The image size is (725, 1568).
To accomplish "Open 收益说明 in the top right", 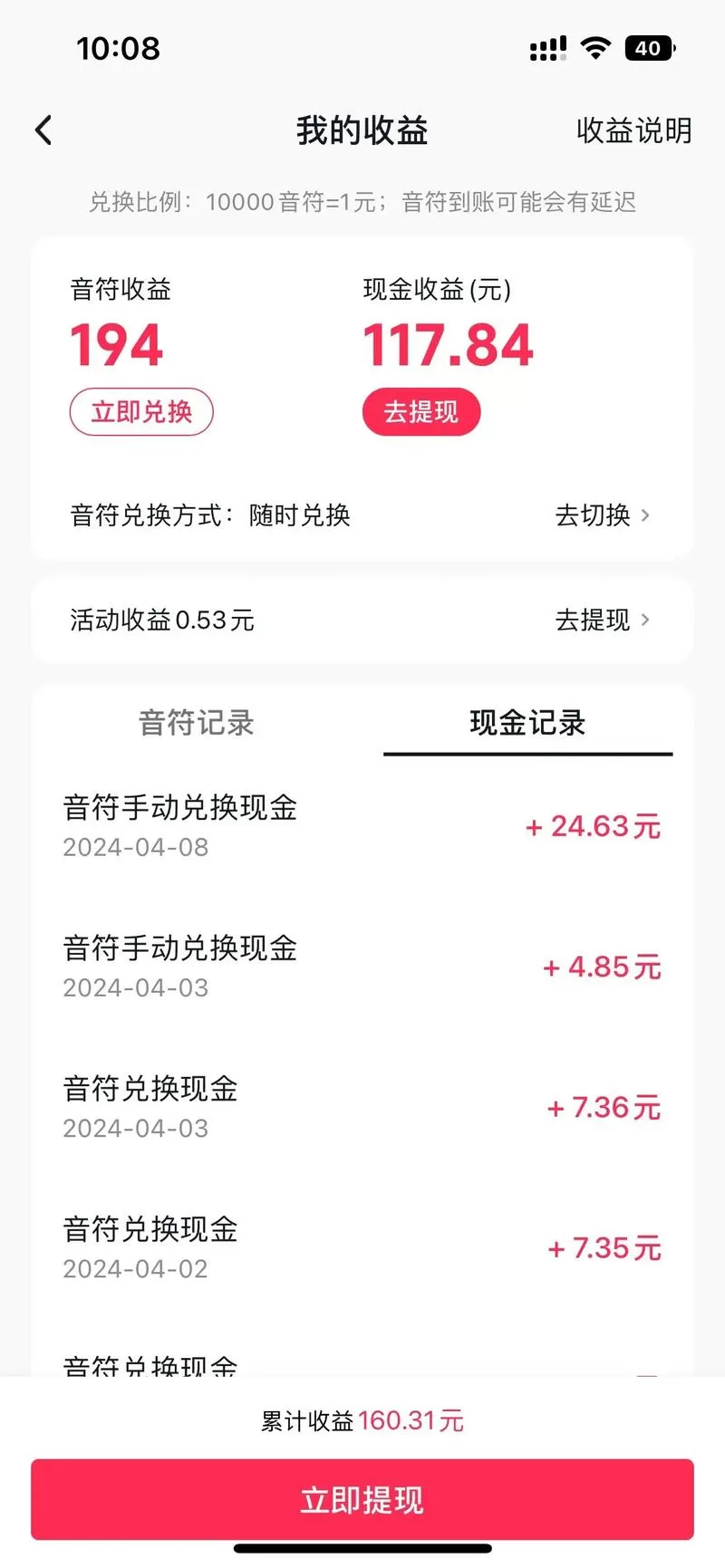I will 633,132.
